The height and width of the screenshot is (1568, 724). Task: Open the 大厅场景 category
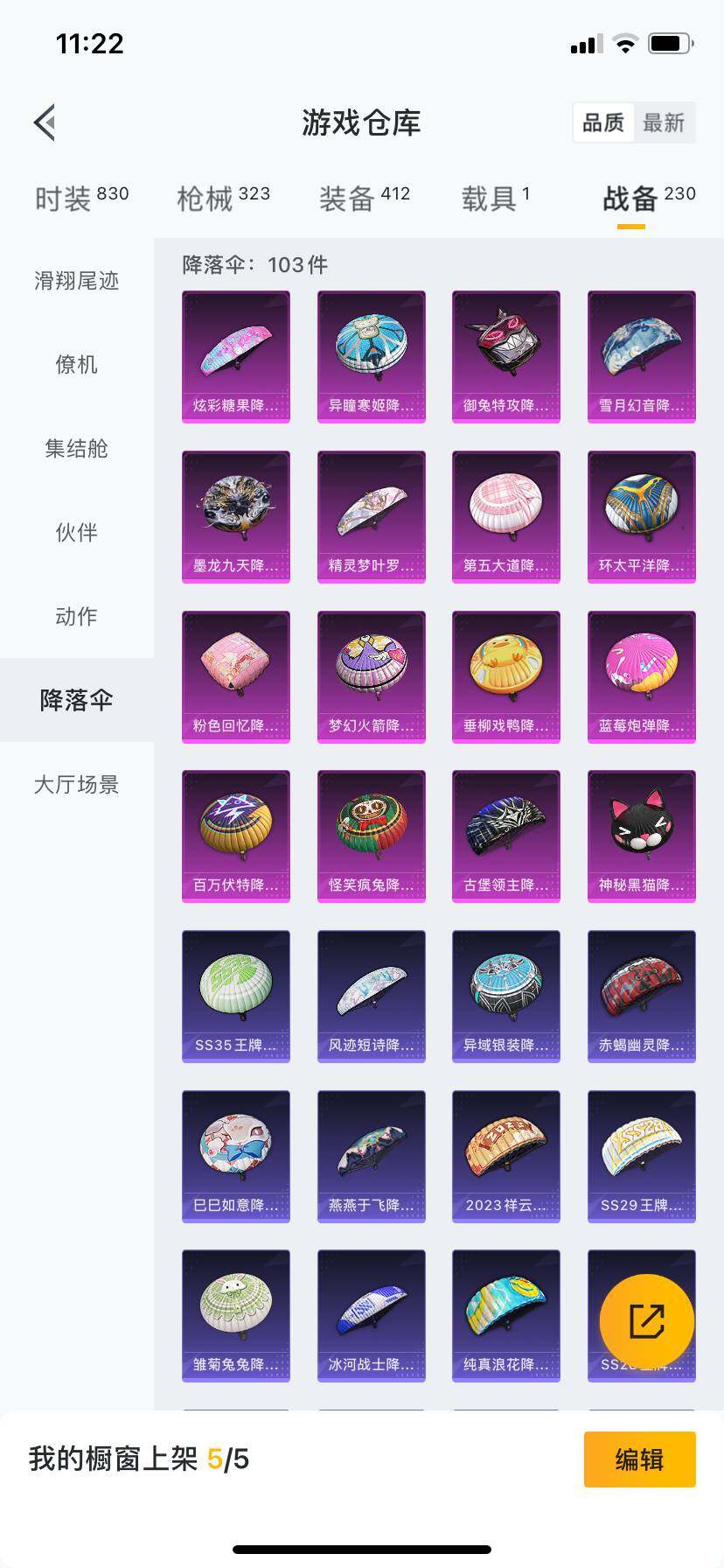coord(76,785)
